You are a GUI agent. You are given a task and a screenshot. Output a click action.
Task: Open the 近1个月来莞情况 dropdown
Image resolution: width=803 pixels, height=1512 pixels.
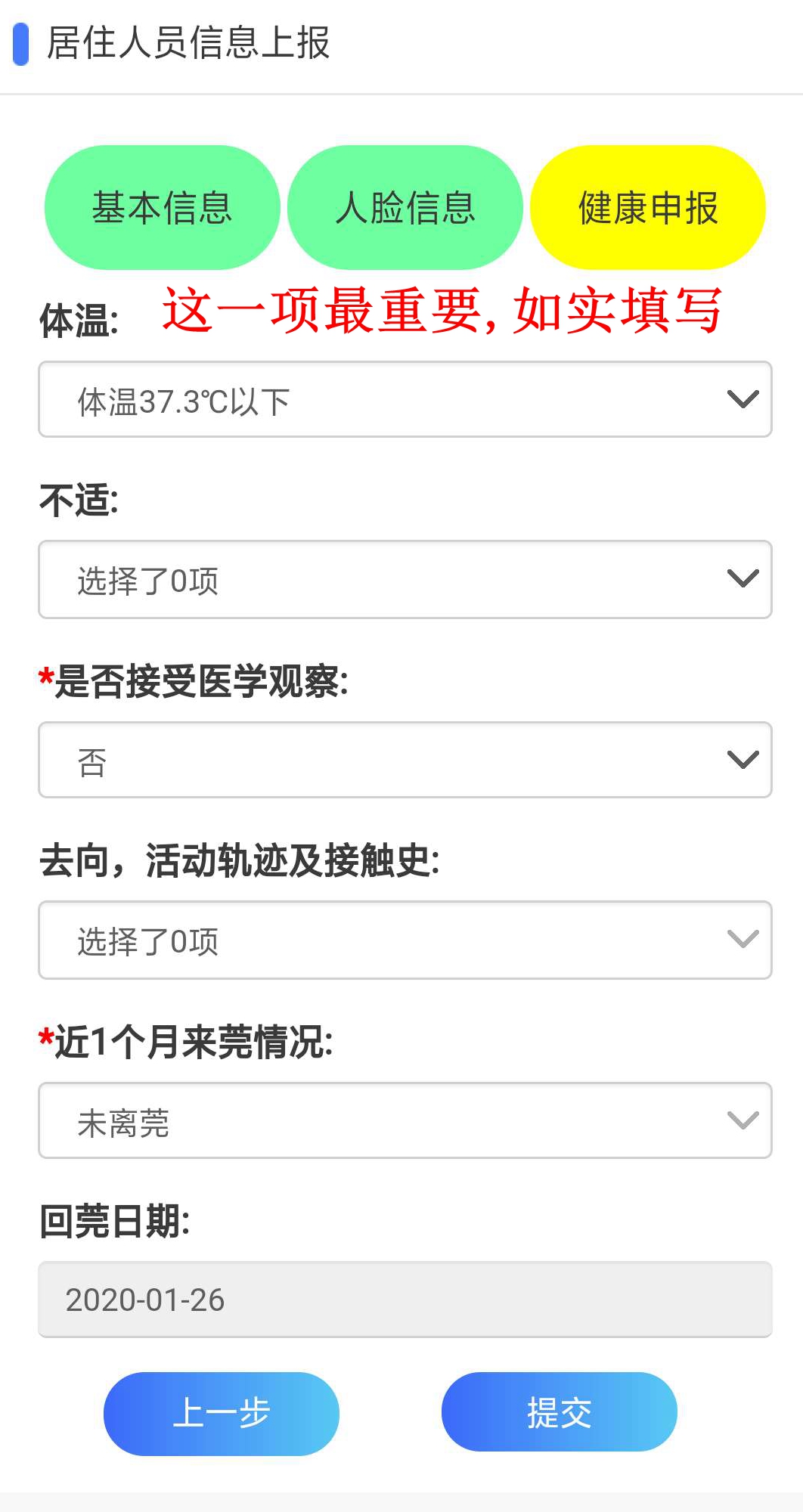pyautogui.click(x=405, y=1120)
